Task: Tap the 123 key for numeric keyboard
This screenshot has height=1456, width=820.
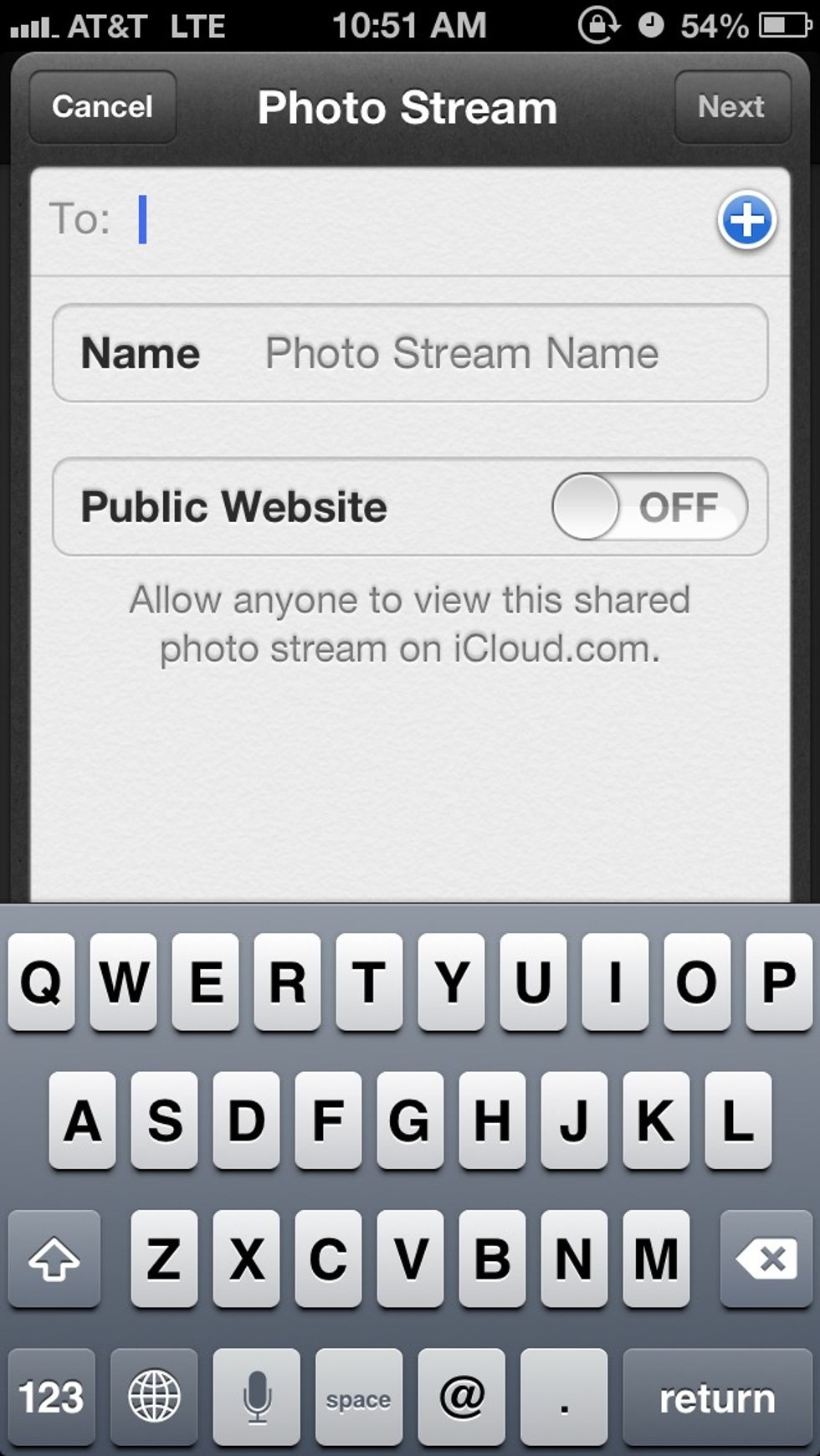Action: [x=52, y=1397]
